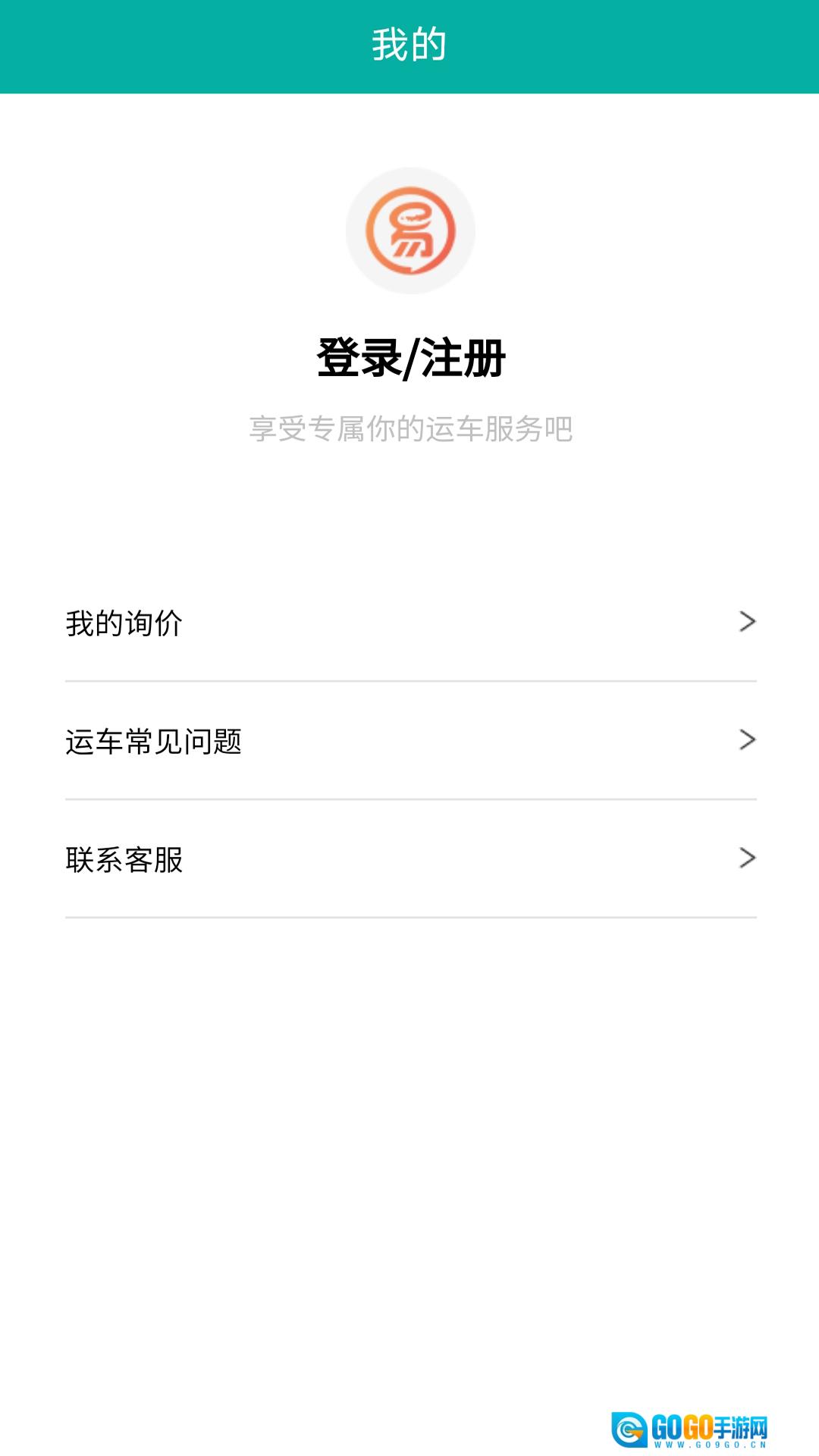Tap the 登录/注册 login button
This screenshot has width=819, height=1456.
pyautogui.click(x=410, y=358)
